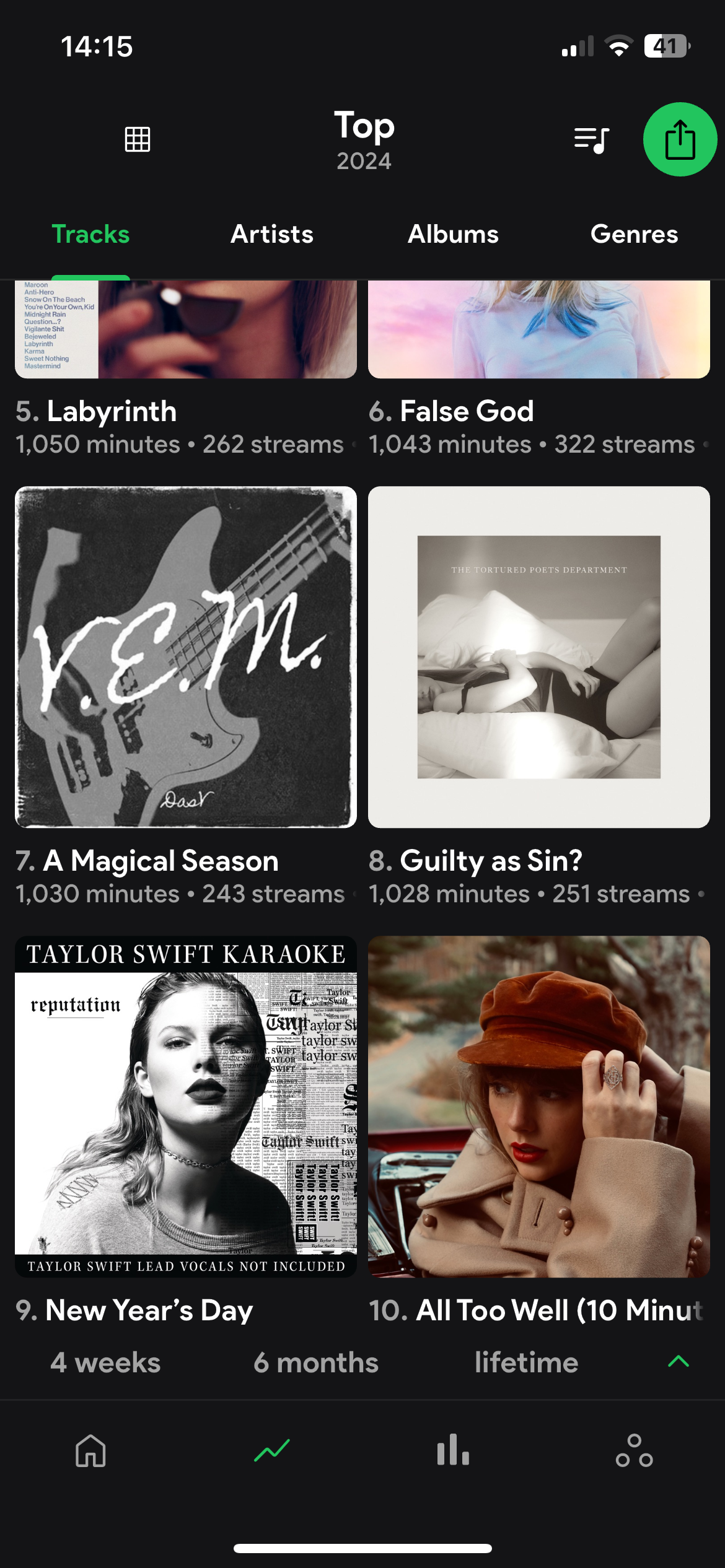Open the playlist queue icon
This screenshot has height=1568, width=725.
pos(591,140)
